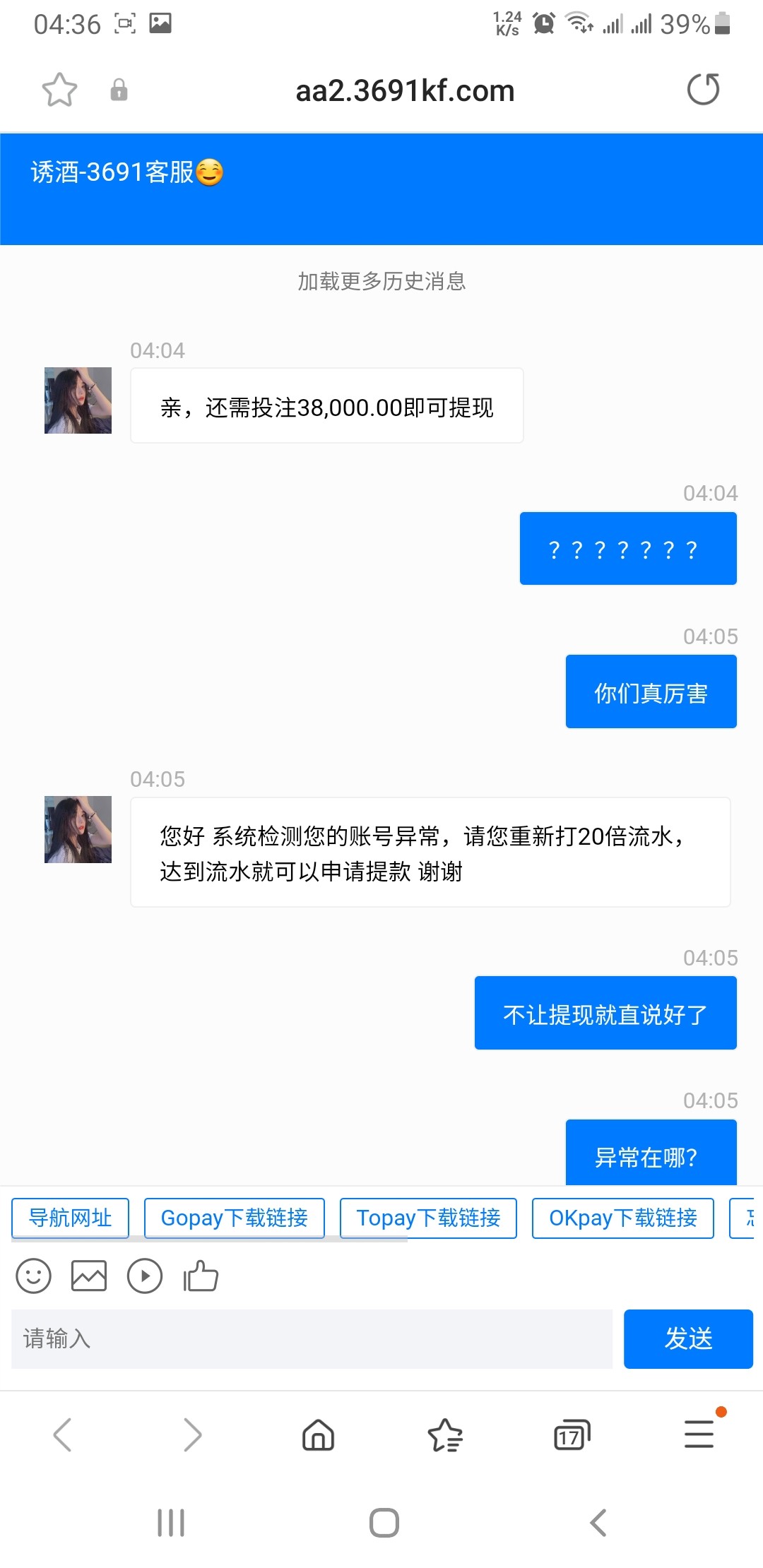Open the browser bookmarks list
This screenshot has height=1568, width=763.
point(445,1435)
